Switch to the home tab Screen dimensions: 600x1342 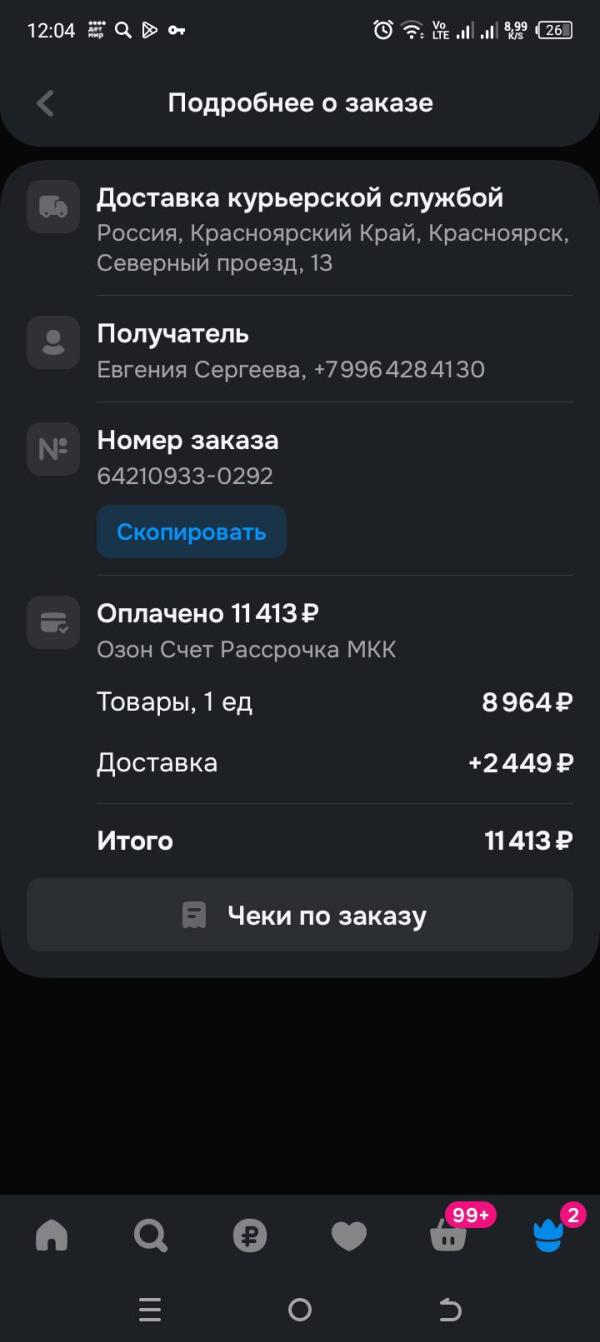[x=52, y=1237]
